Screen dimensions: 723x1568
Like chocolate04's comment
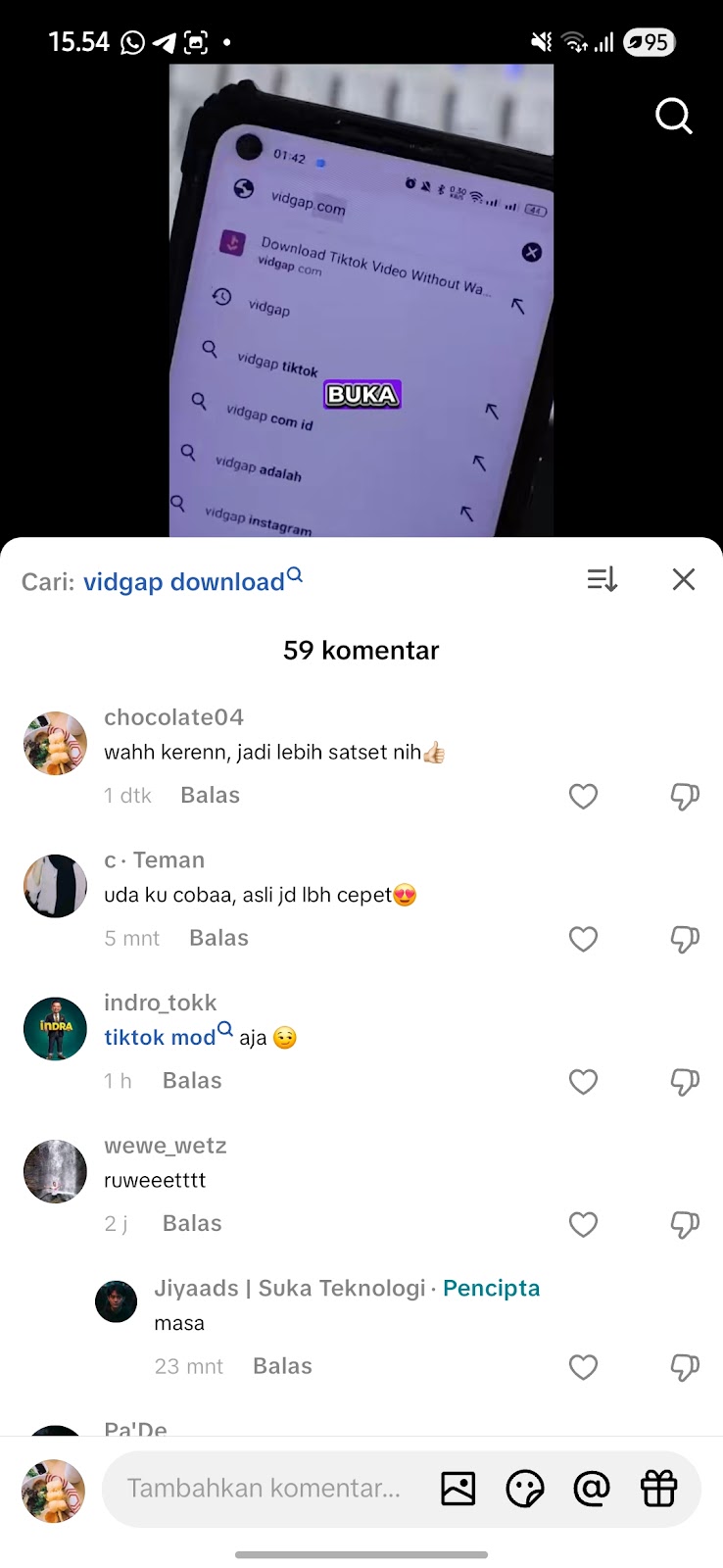click(583, 796)
